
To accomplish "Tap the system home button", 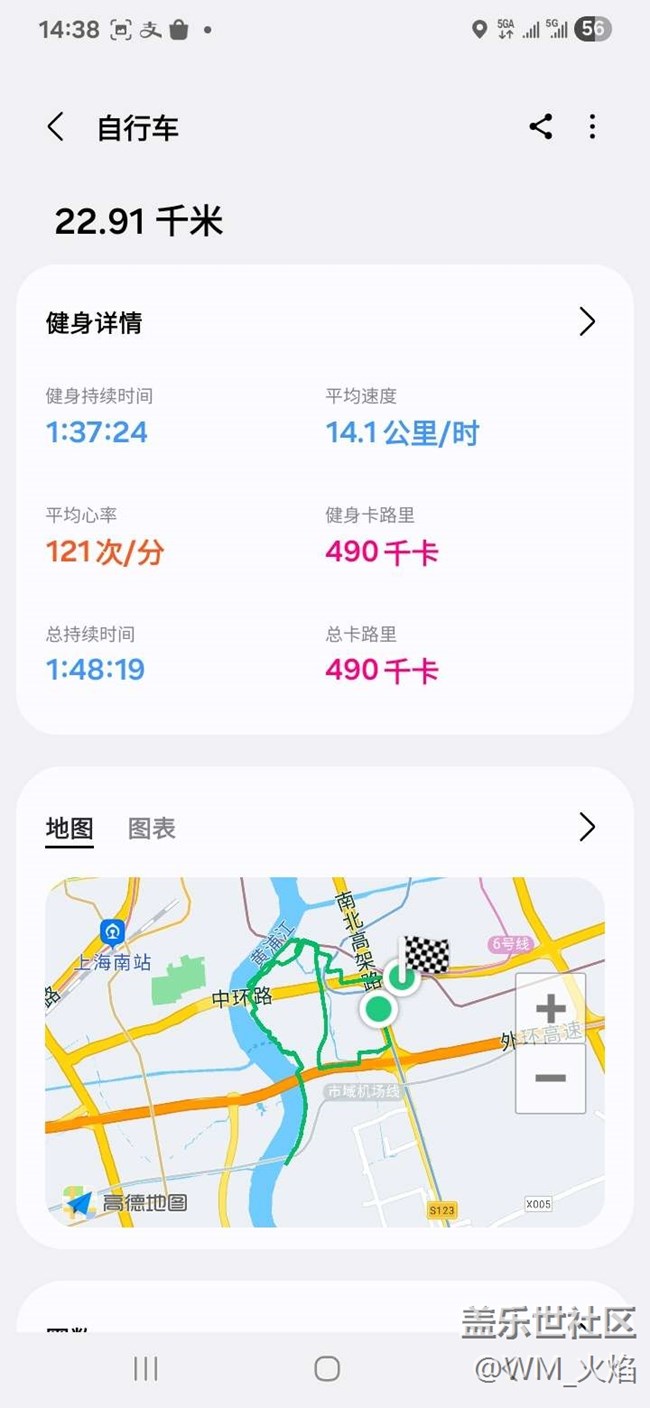I will pos(327,1369).
